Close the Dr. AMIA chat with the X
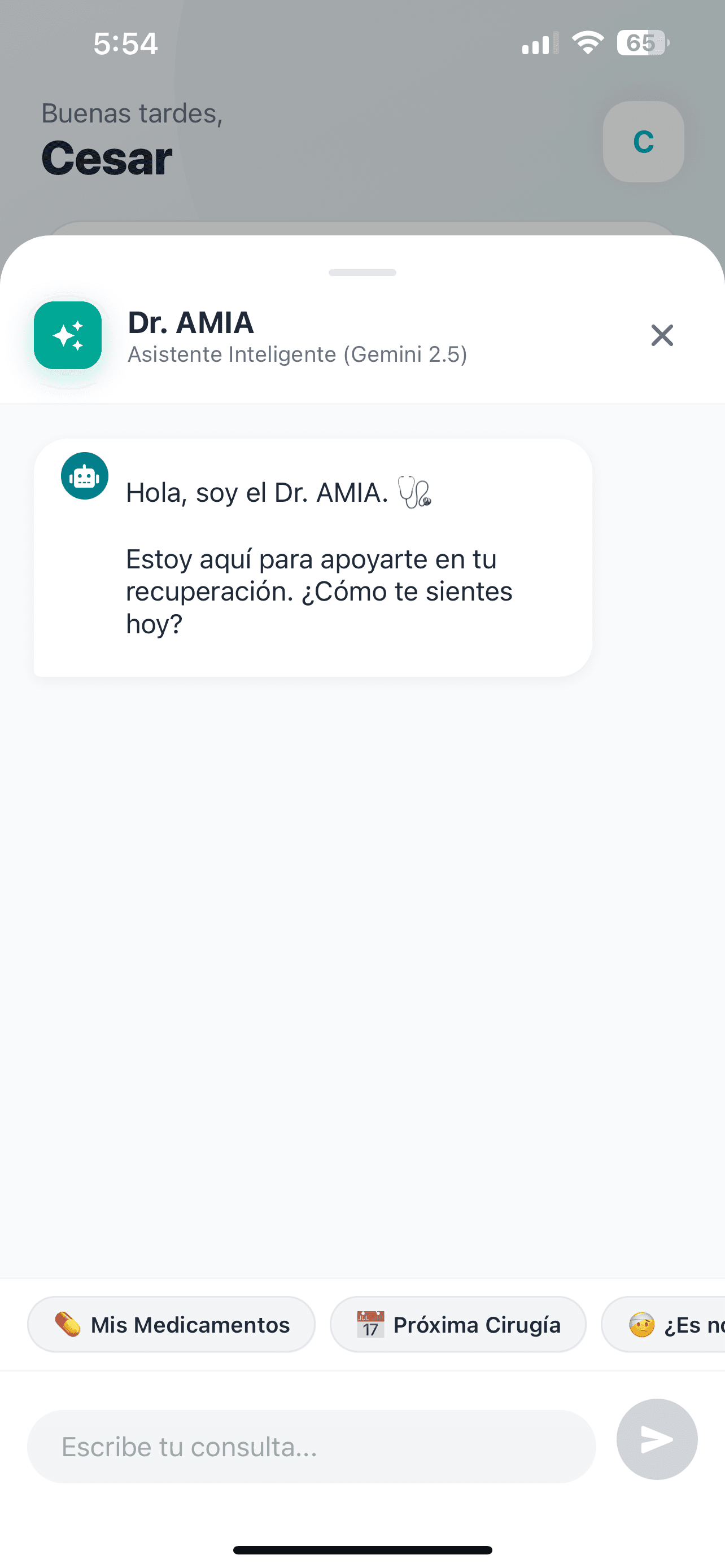 point(661,335)
